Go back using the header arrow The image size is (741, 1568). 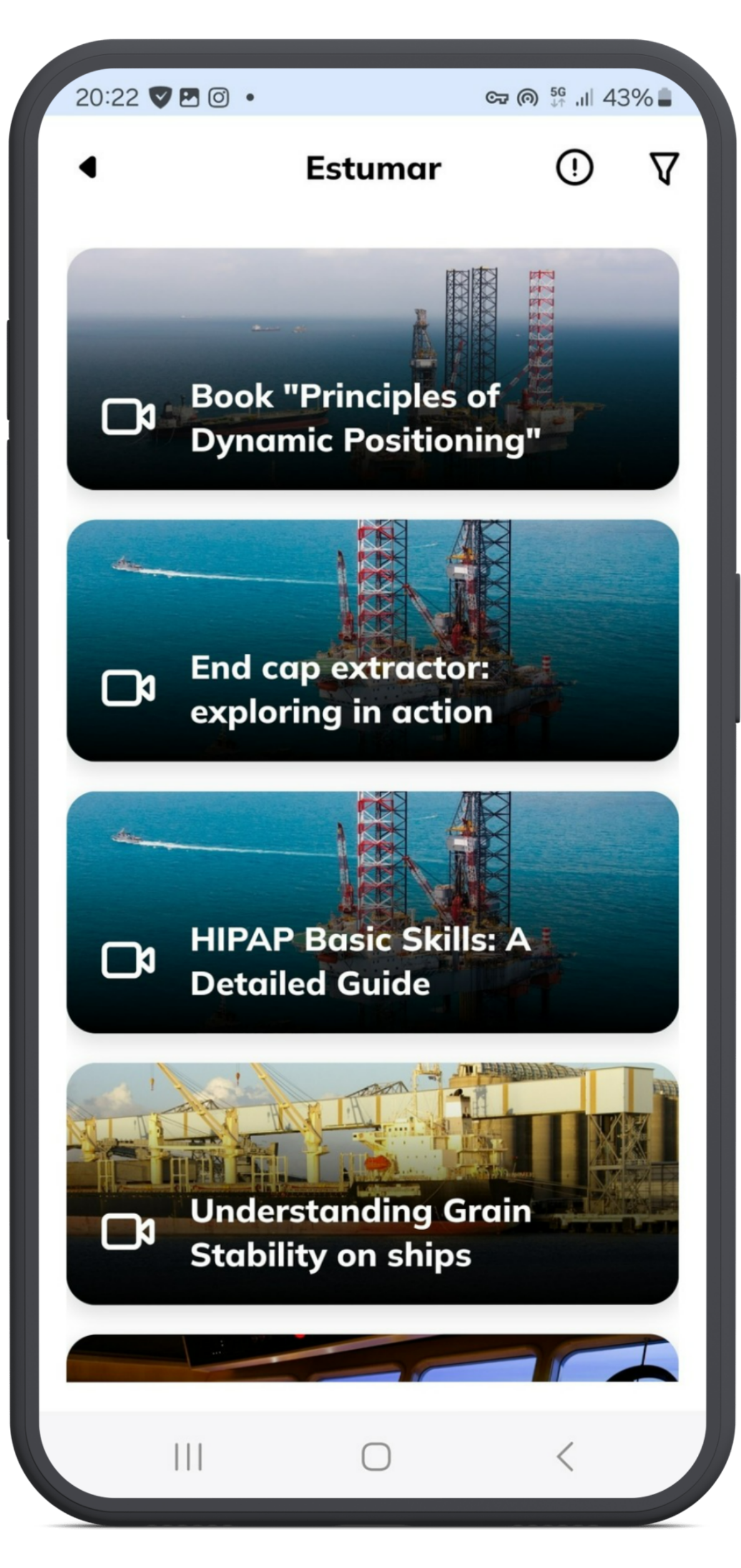(88, 167)
